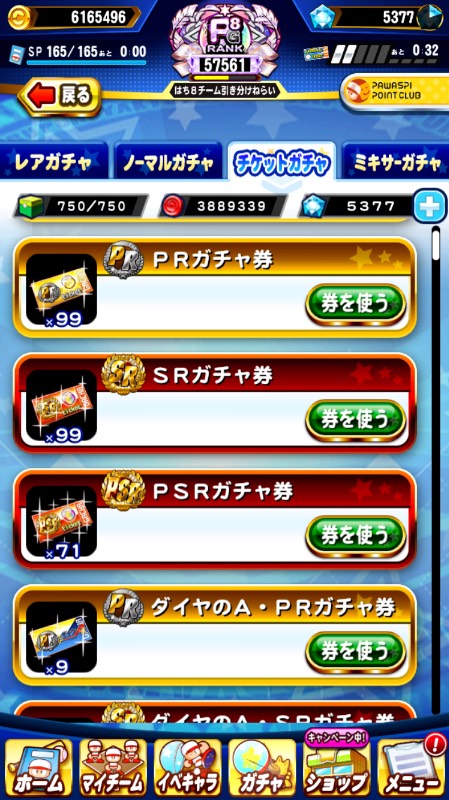
Task: Open the Pawaspi Point Club banner
Action: [395, 92]
